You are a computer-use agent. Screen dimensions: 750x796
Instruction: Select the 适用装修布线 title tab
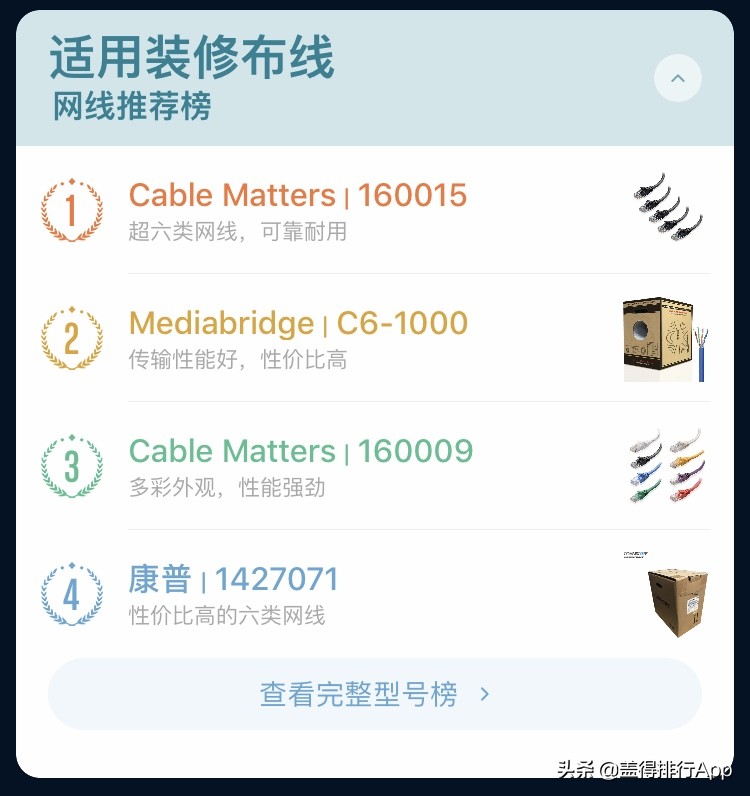(x=191, y=60)
